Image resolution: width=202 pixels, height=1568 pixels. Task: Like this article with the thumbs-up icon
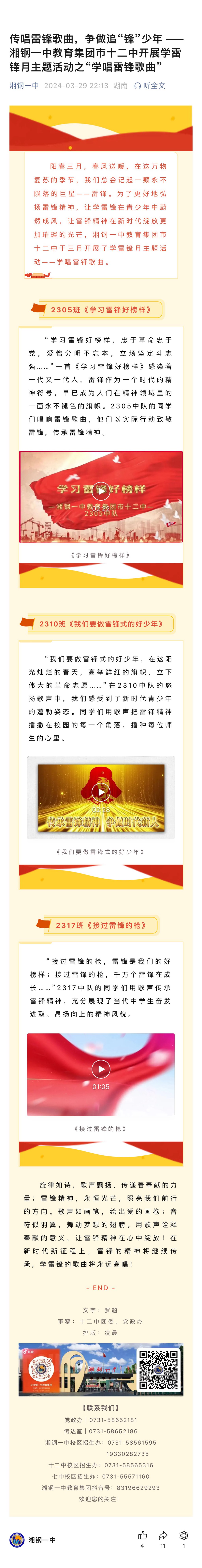tap(142, 1535)
